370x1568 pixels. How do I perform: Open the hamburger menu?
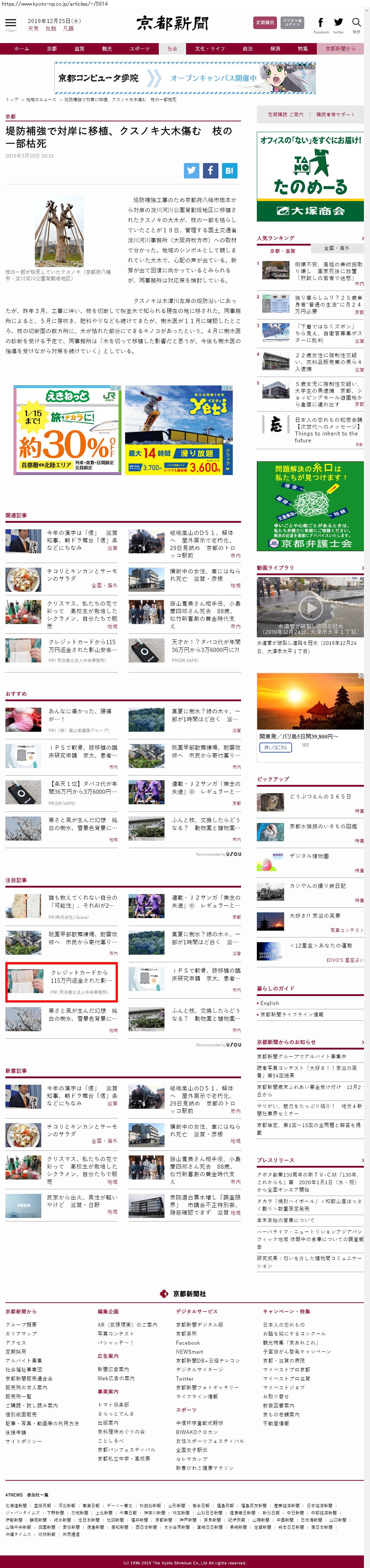pyautogui.click(x=10, y=24)
